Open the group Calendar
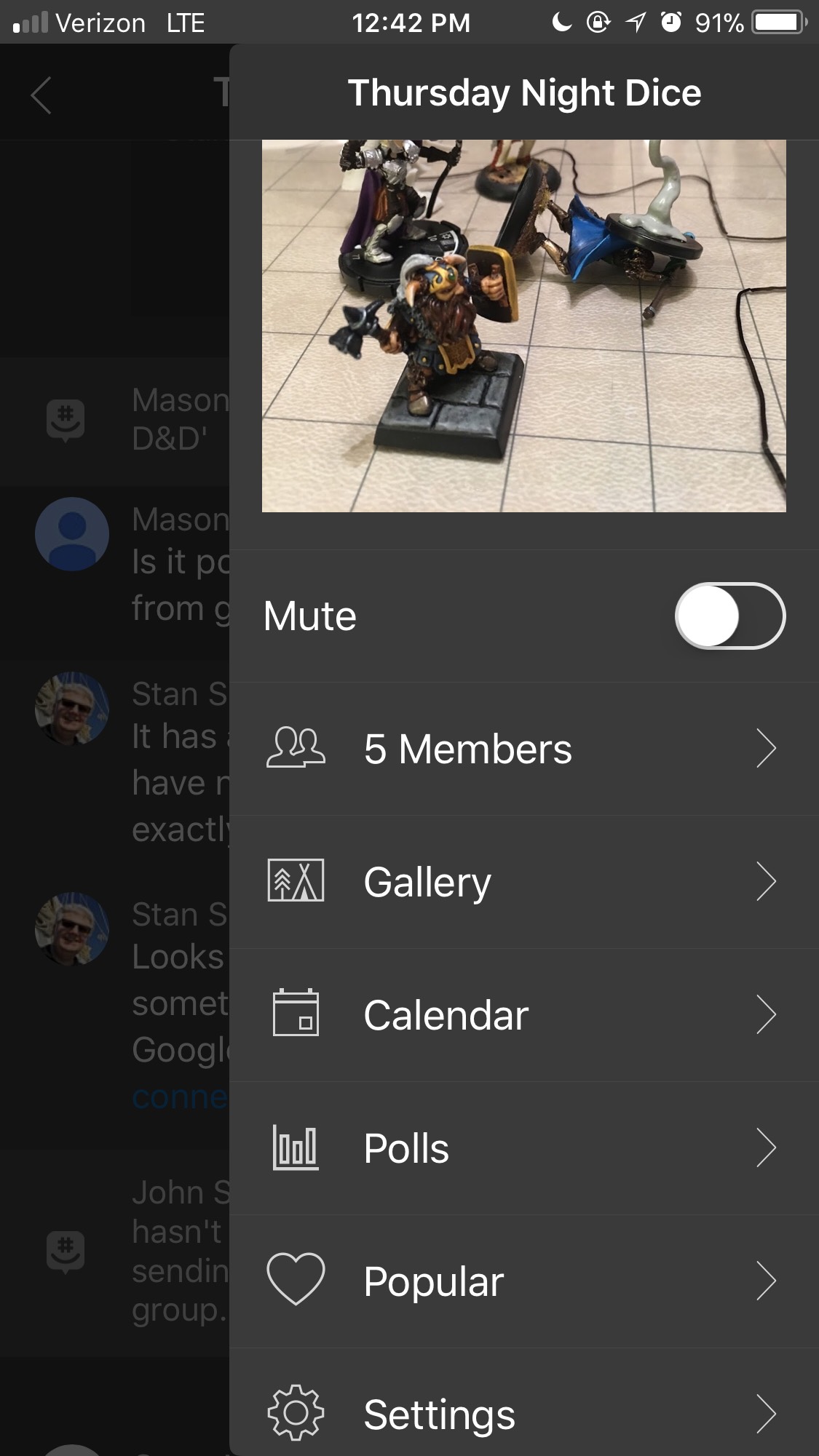Viewport: 819px width, 1456px height. 523,1015
